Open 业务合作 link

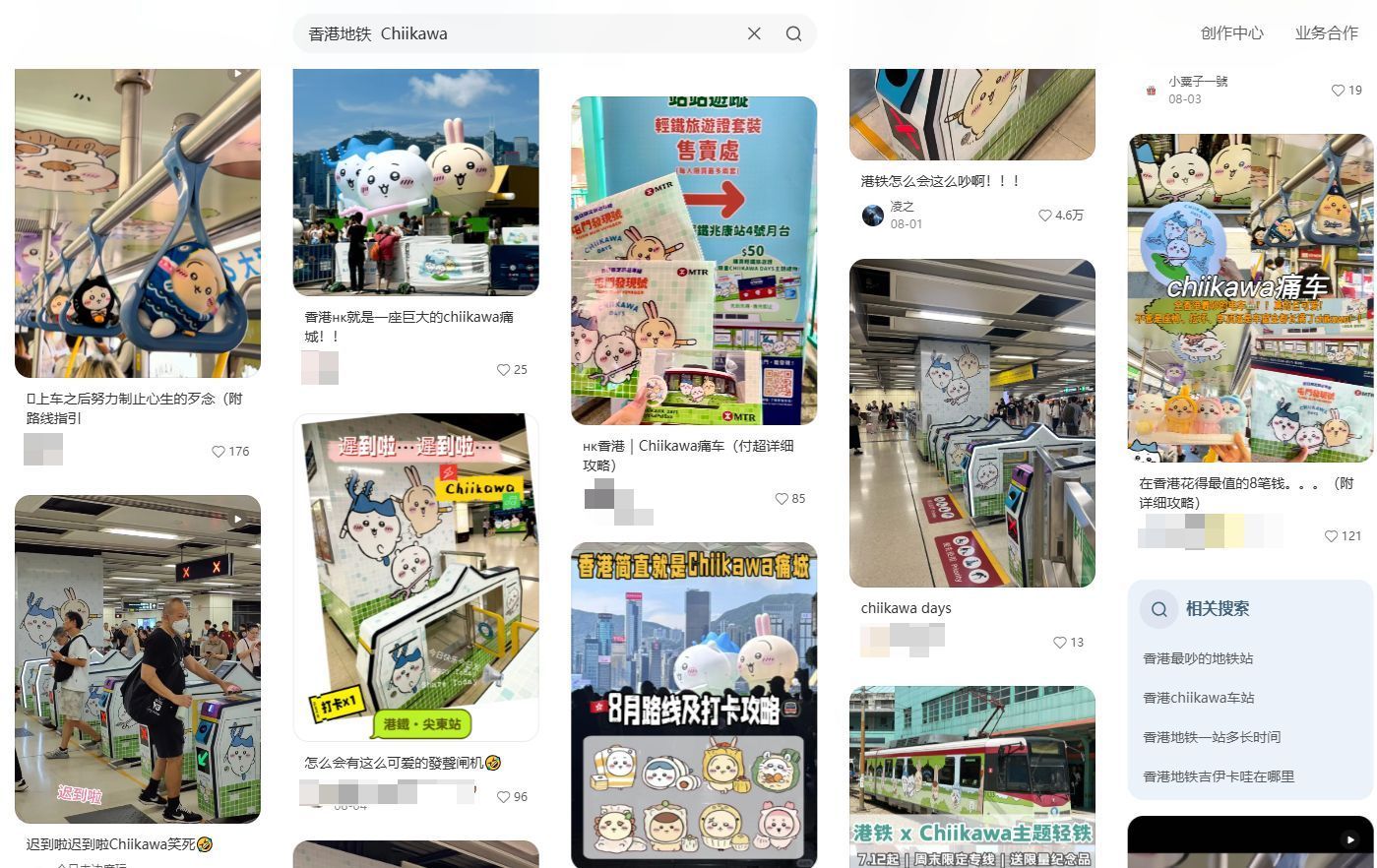(x=1326, y=33)
